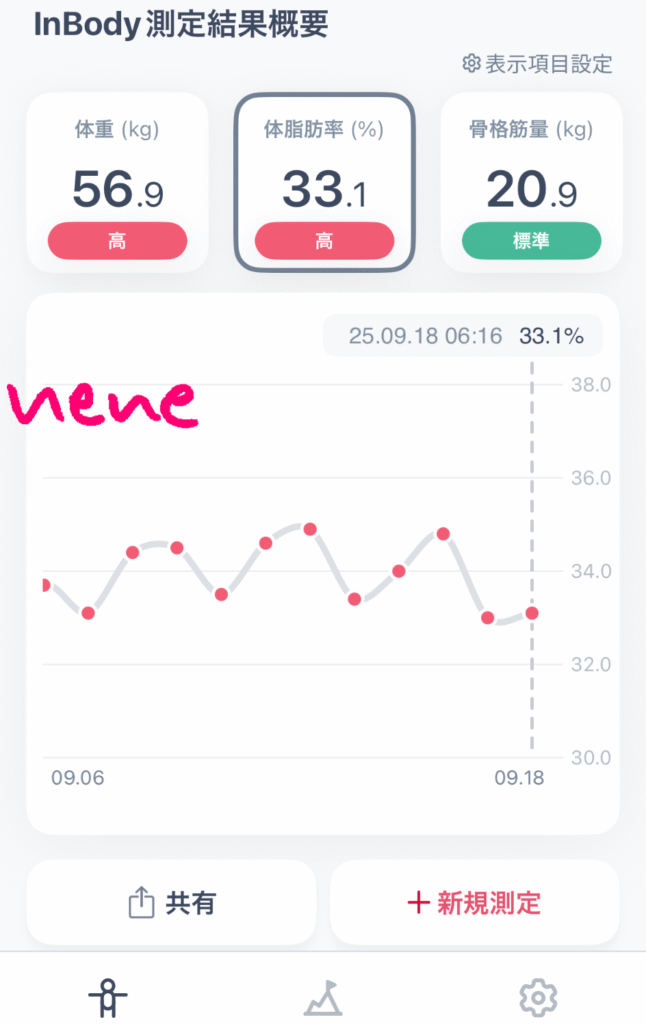
Task: Switch to the trend chart tab
Action: [x=323, y=996]
